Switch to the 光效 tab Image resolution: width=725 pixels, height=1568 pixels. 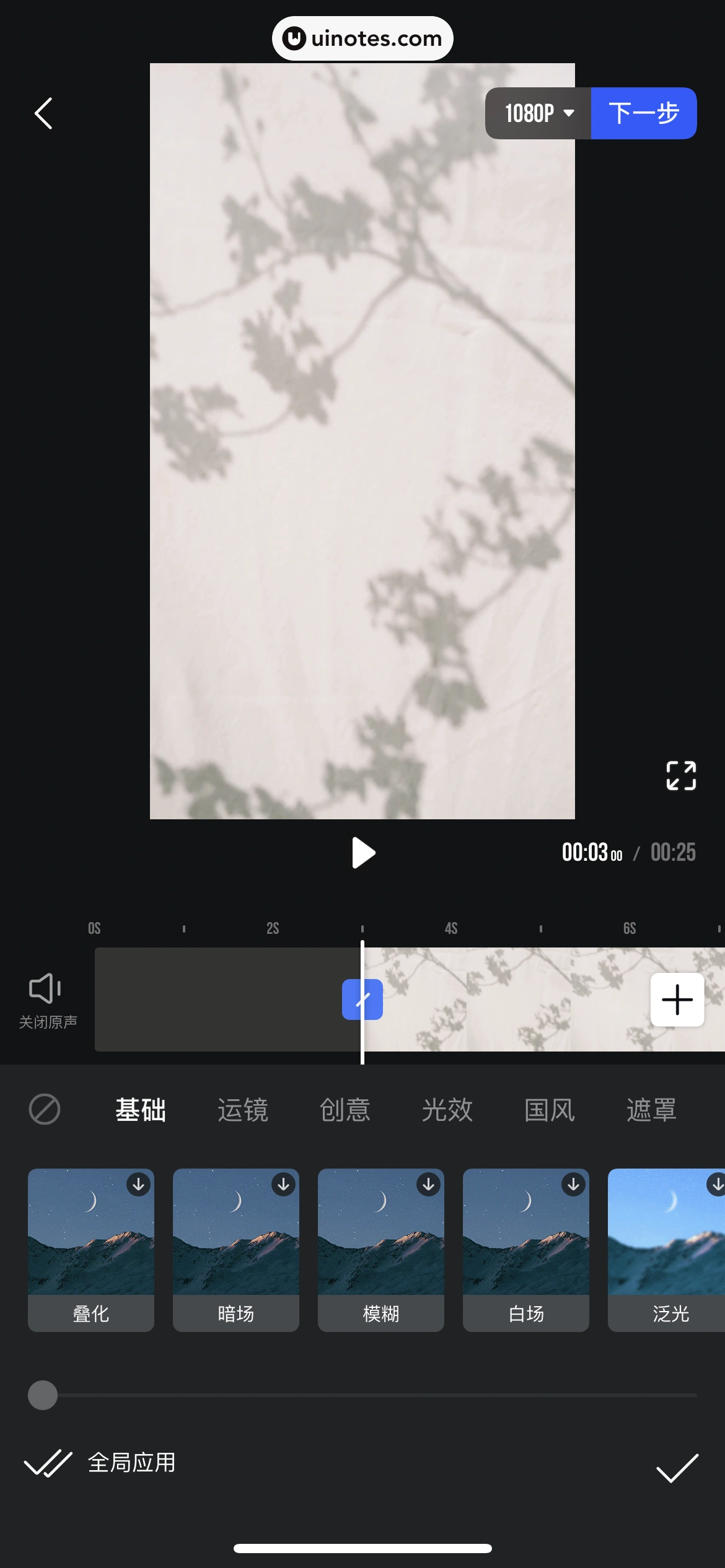(447, 1110)
